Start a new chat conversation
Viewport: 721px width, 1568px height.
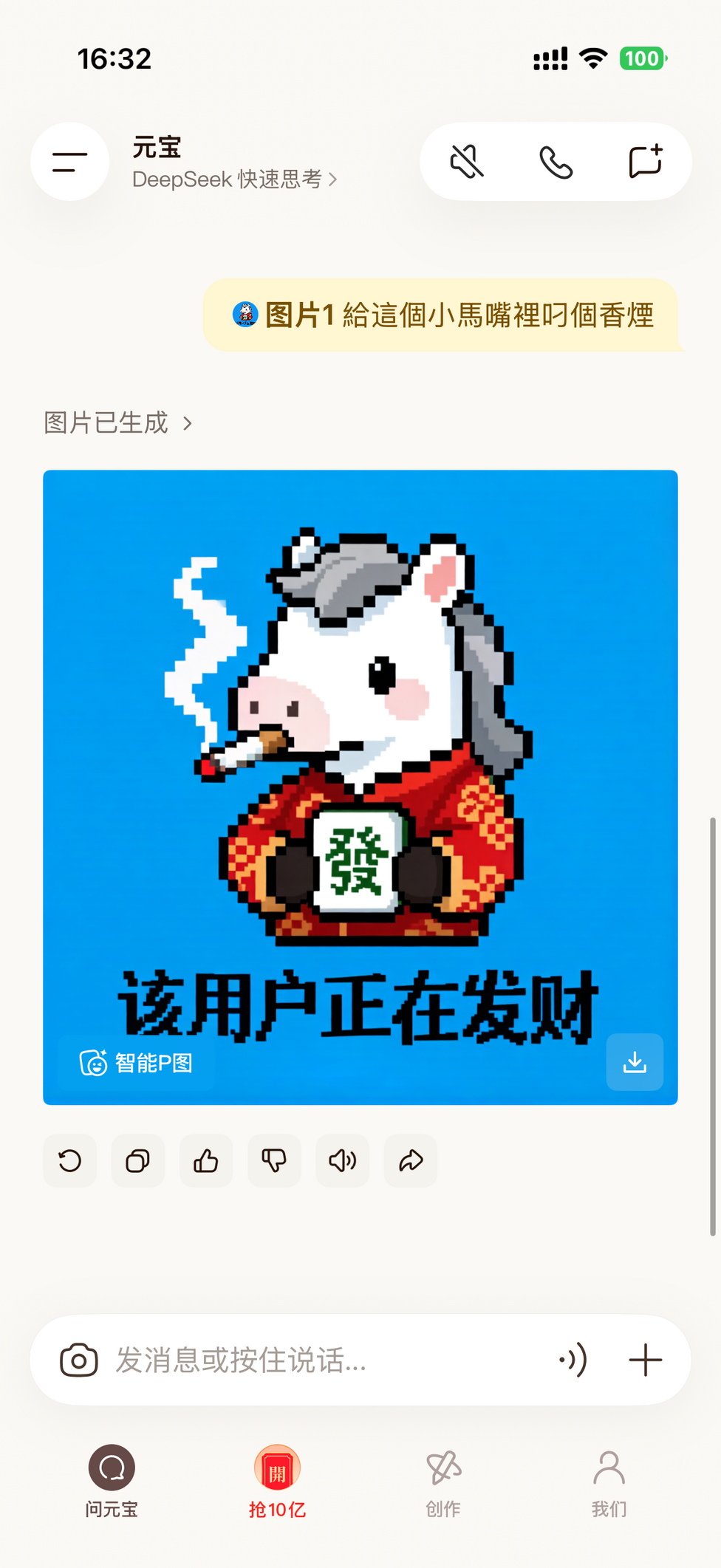pos(645,162)
